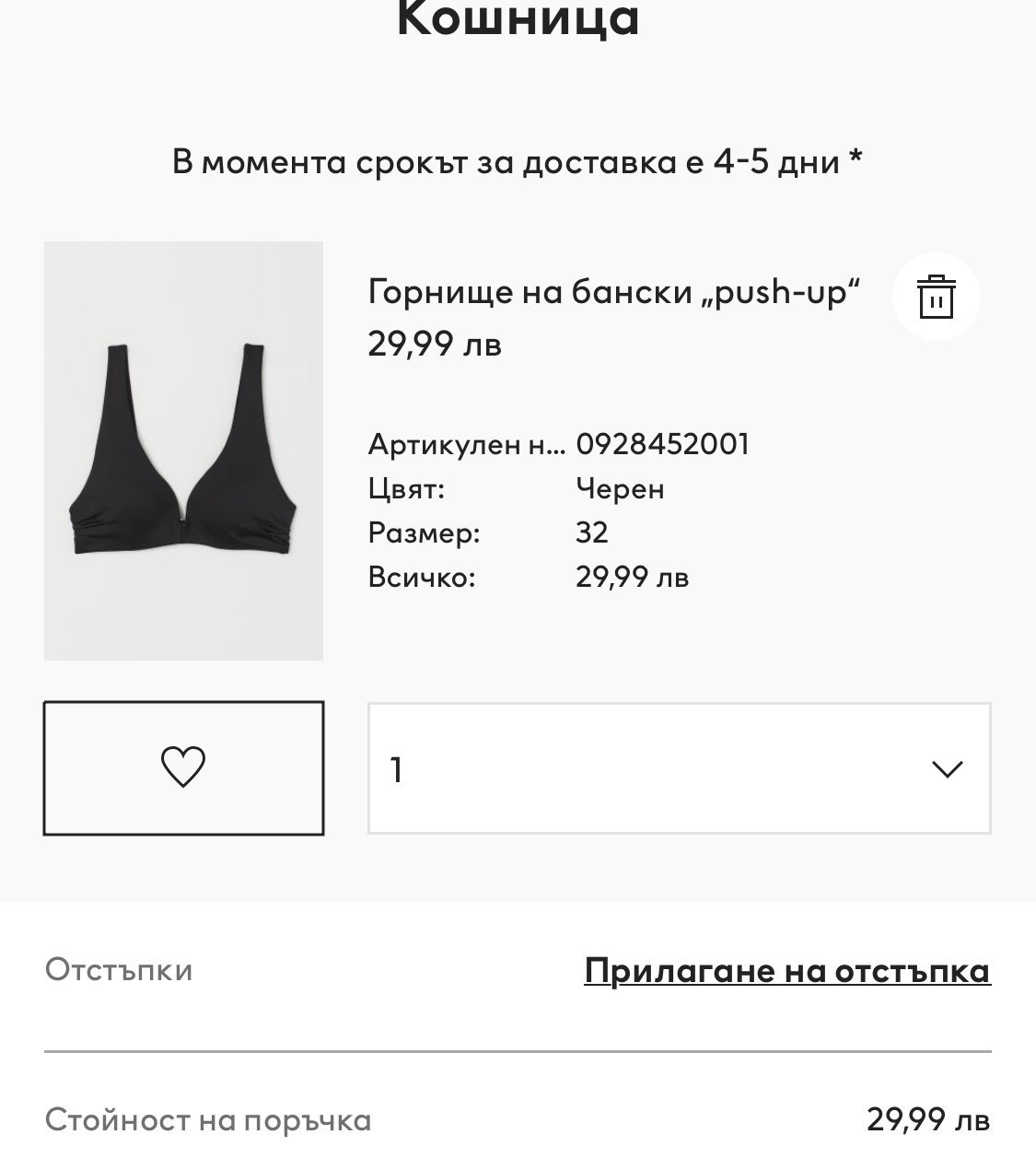Save the item to favorites with the heart

(183, 767)
